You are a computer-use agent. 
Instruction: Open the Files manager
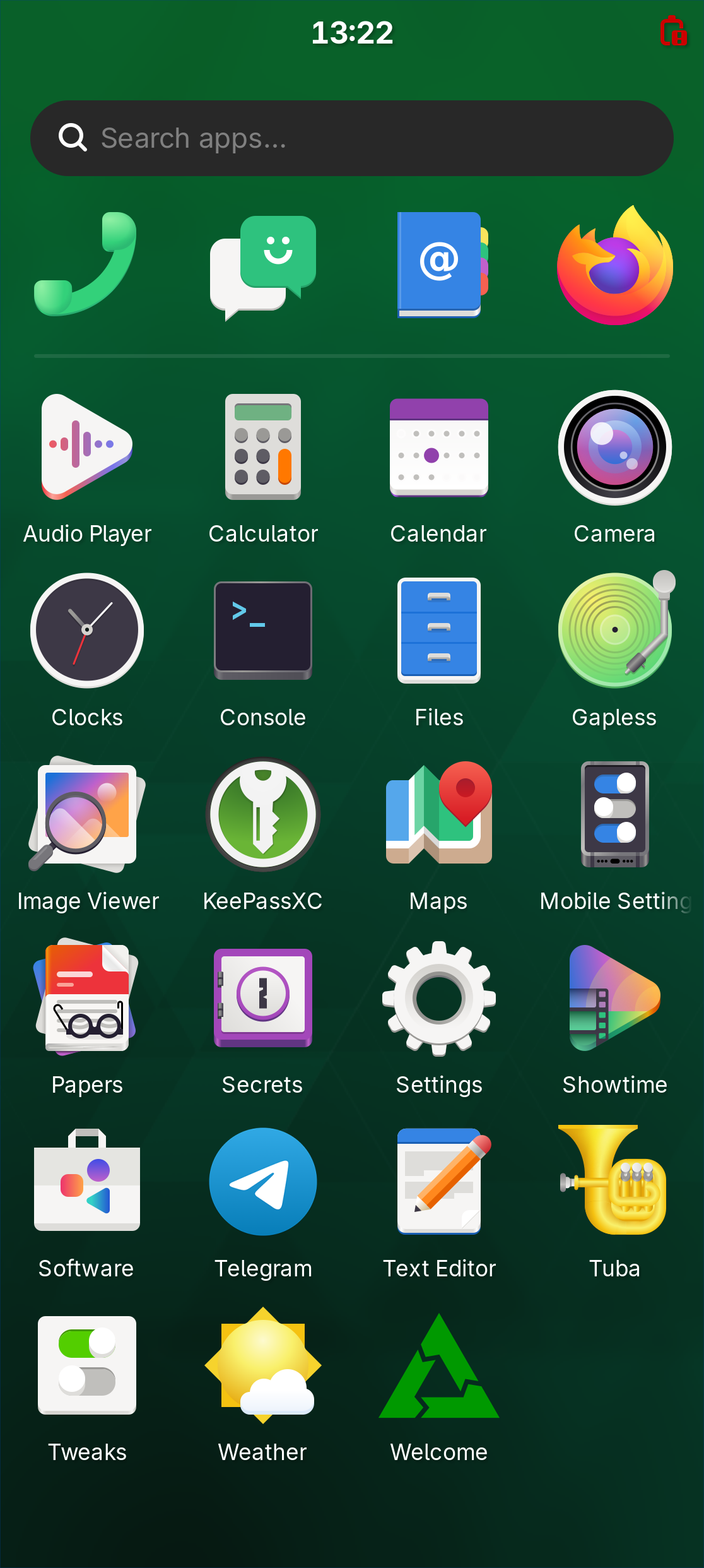pyautogui.click(x=439, y=631)
